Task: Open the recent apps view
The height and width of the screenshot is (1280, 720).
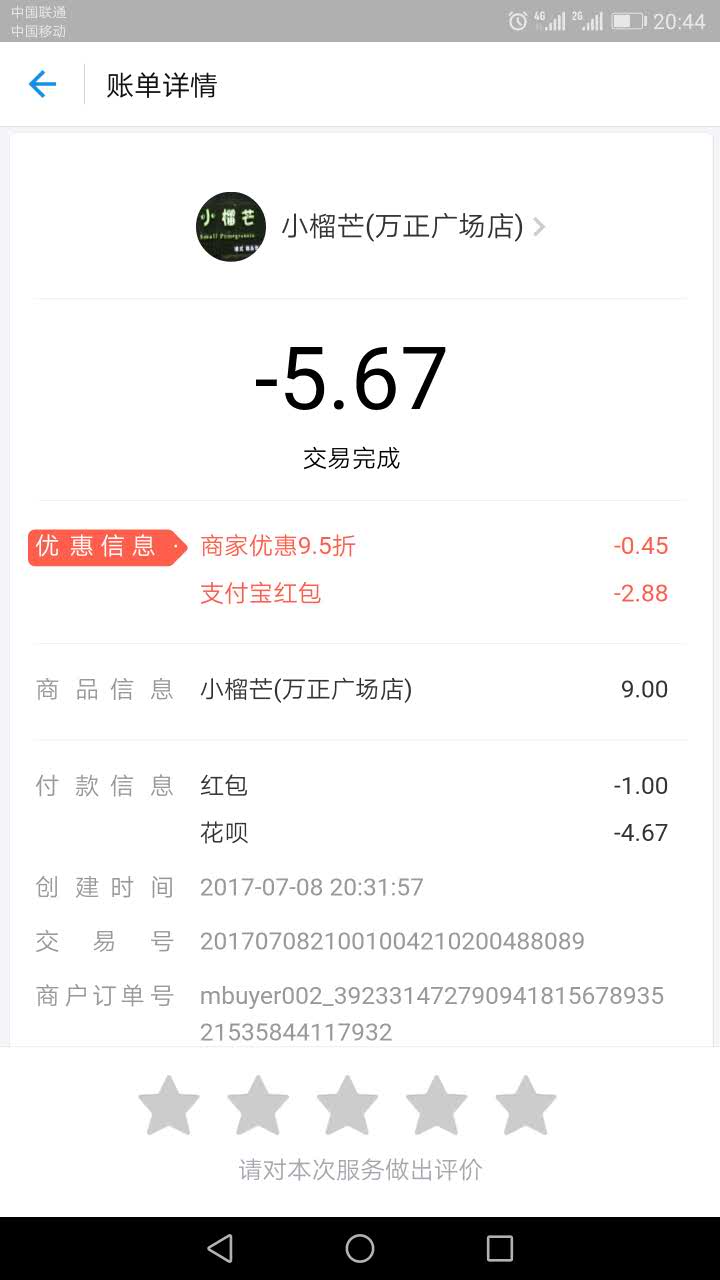Action: (499, 1248)
